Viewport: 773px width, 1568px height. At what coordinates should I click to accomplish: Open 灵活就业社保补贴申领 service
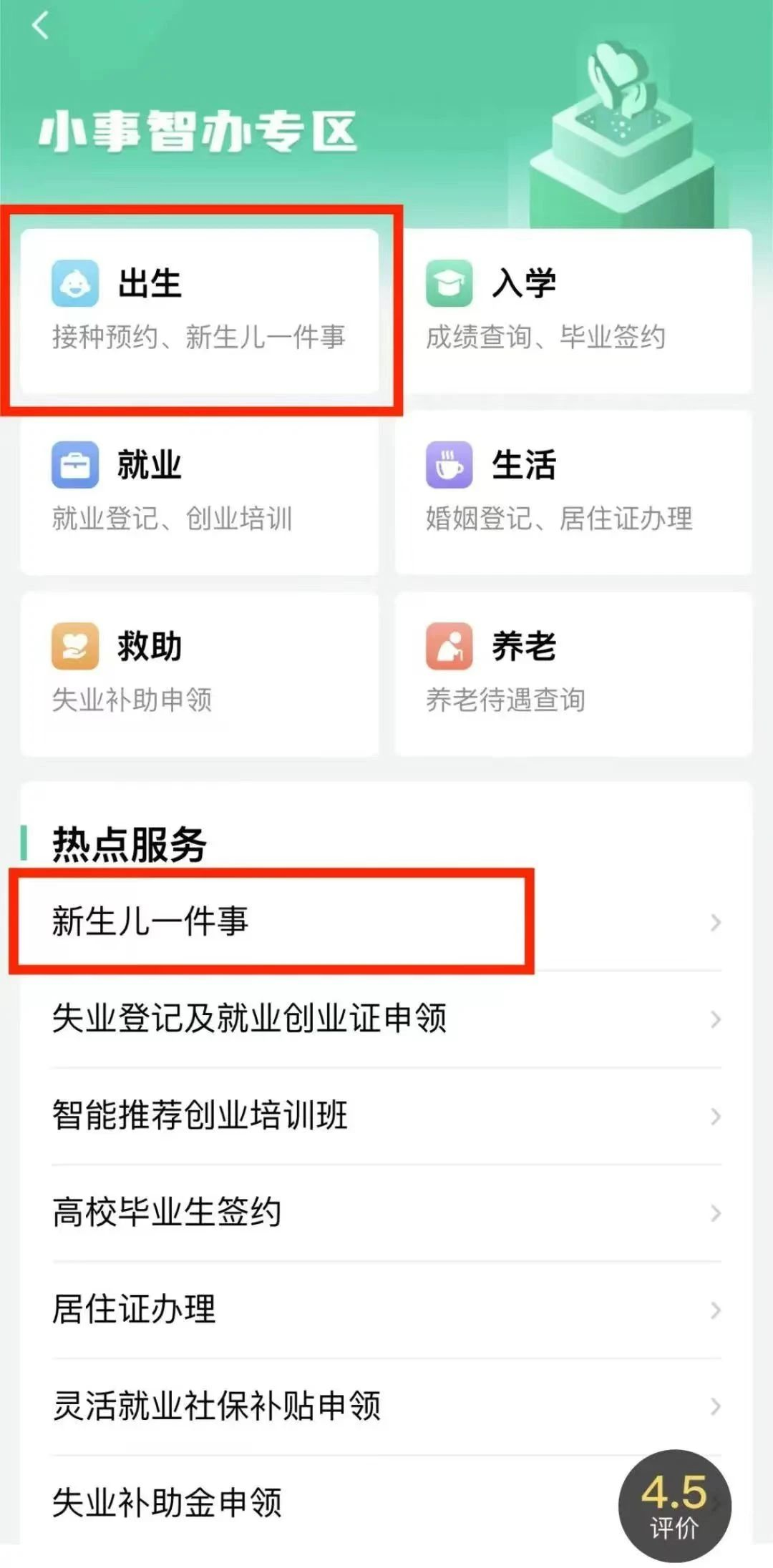pos(386,1406)
